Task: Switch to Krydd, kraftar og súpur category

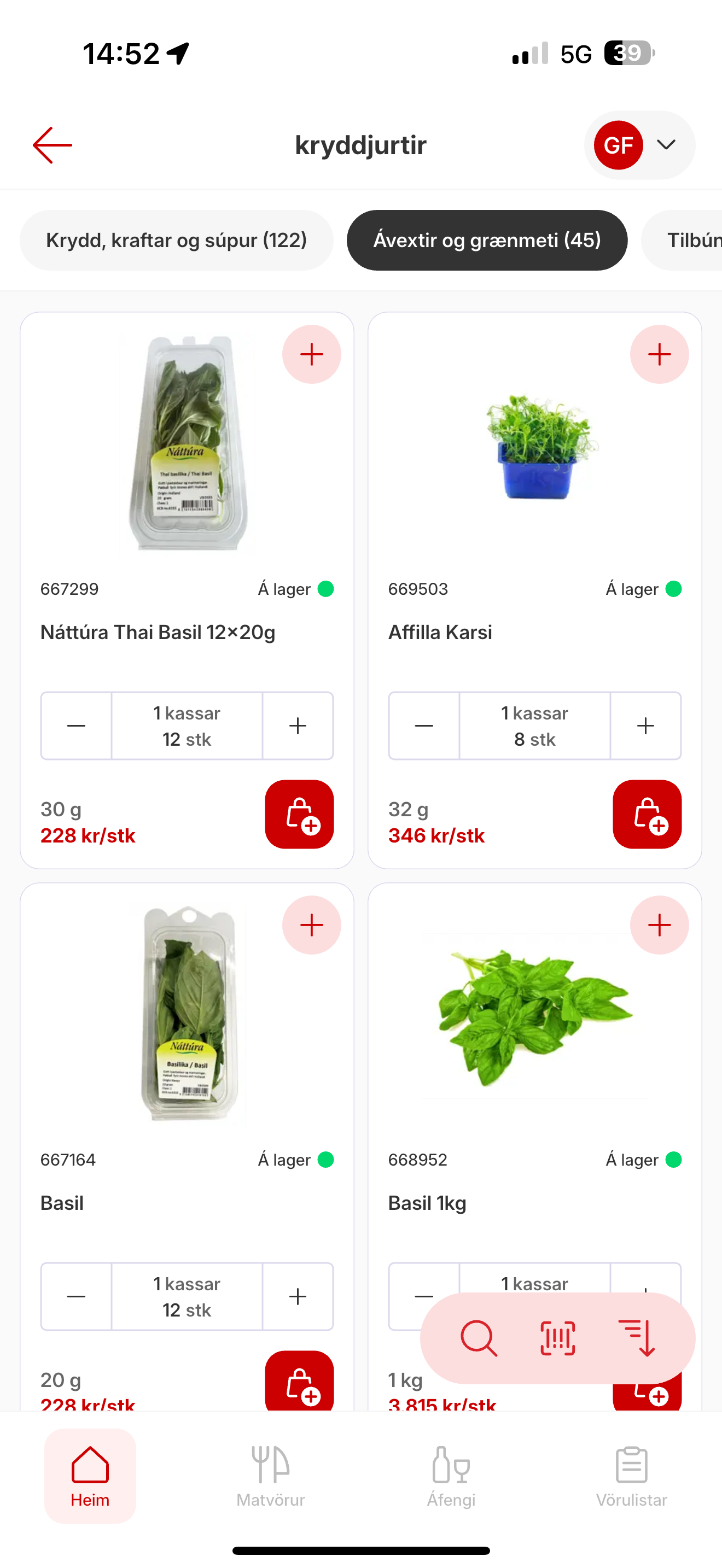Action: point(176,240)
